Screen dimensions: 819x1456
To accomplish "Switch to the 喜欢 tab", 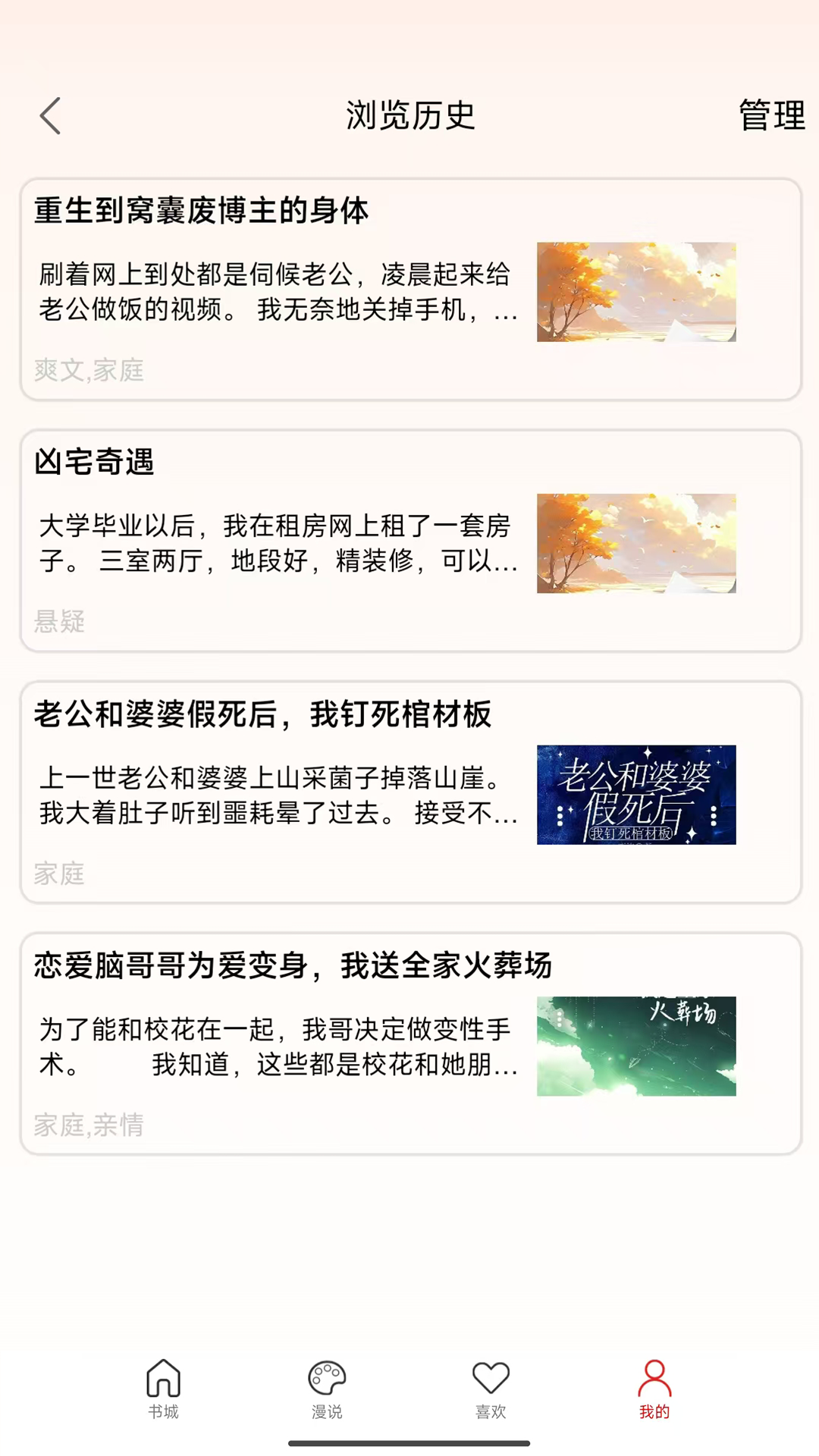I will pyautogui.click(x=491, y=1389).
